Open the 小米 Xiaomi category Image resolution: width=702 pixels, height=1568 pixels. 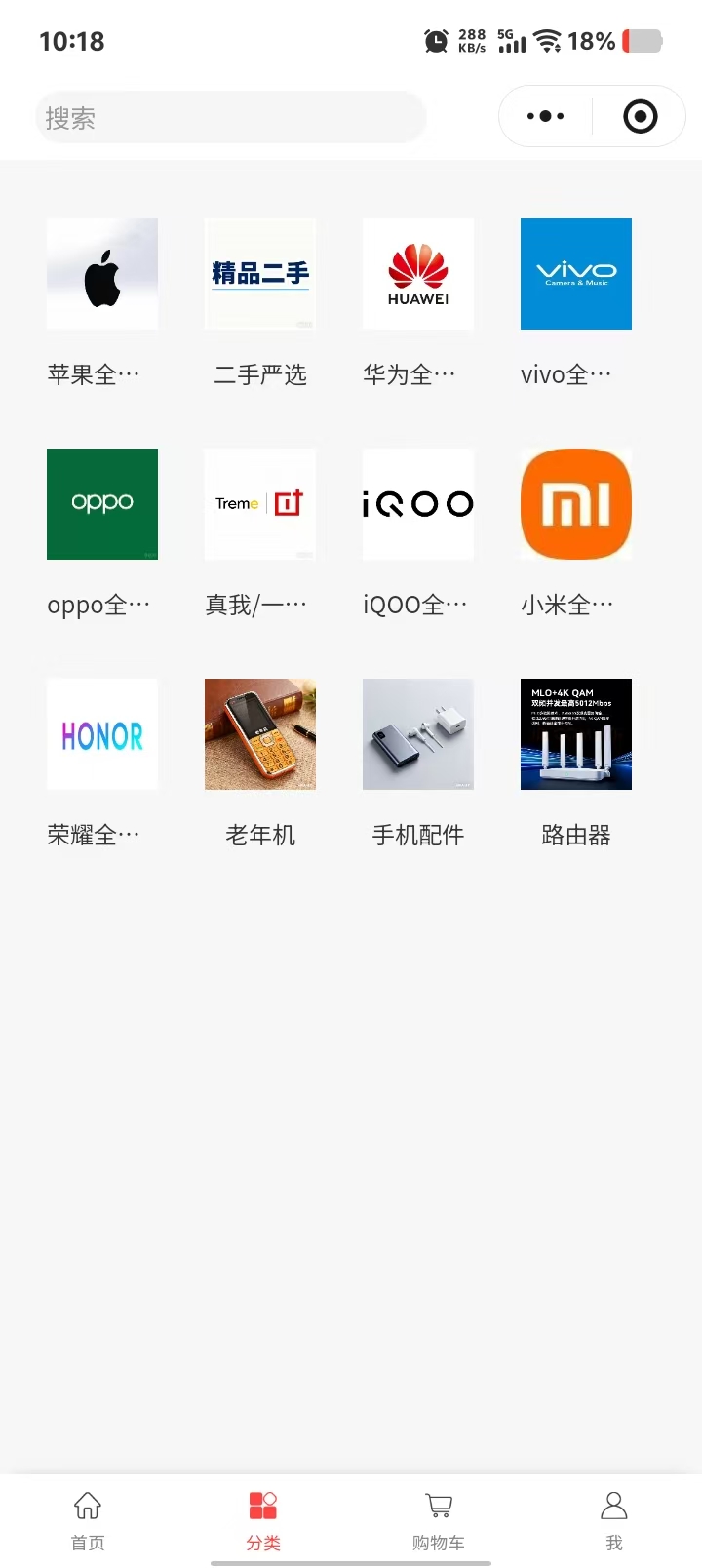(x=576, y=504)
